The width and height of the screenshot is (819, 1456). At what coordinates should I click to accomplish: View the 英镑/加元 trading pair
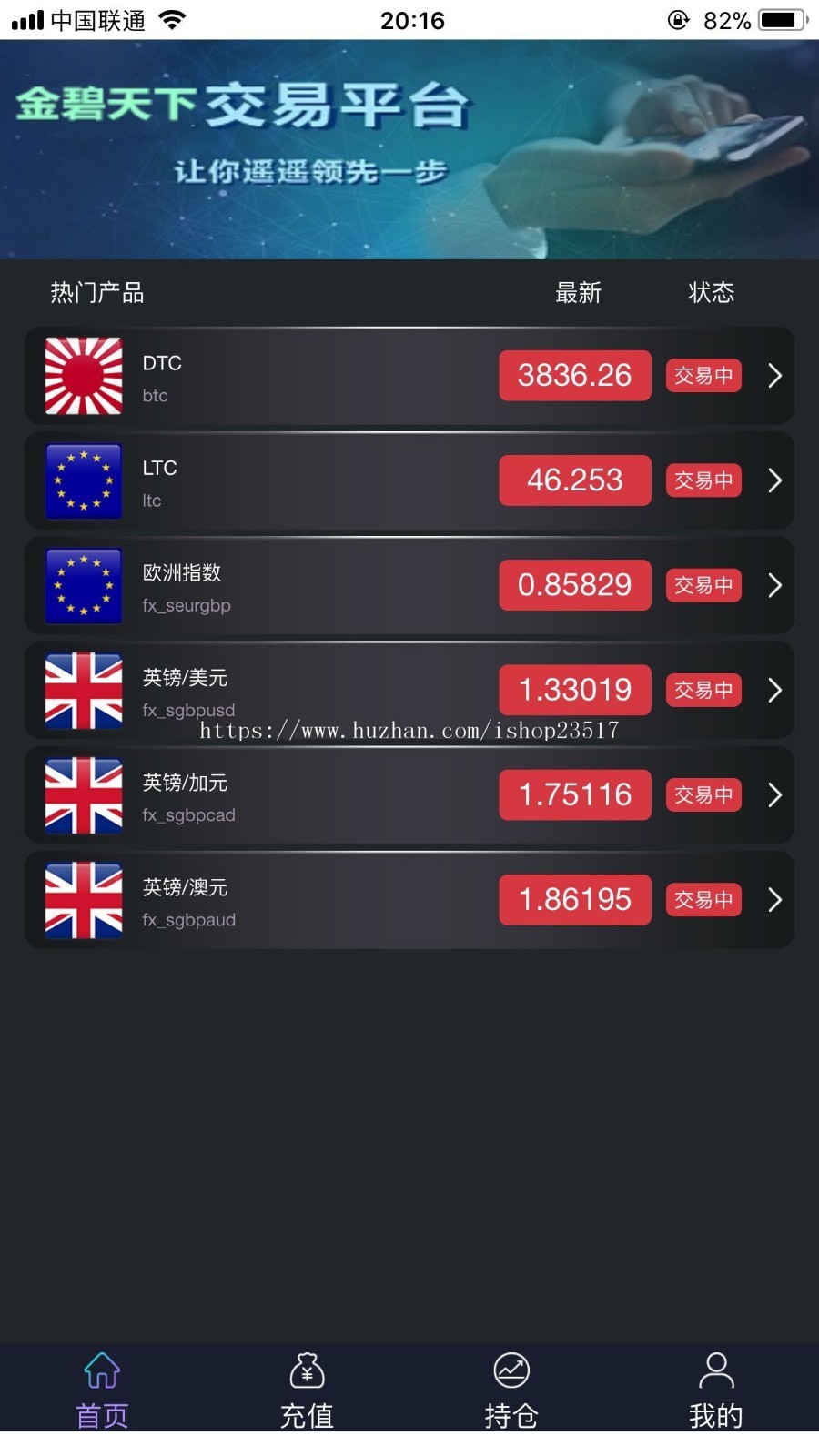409,795
